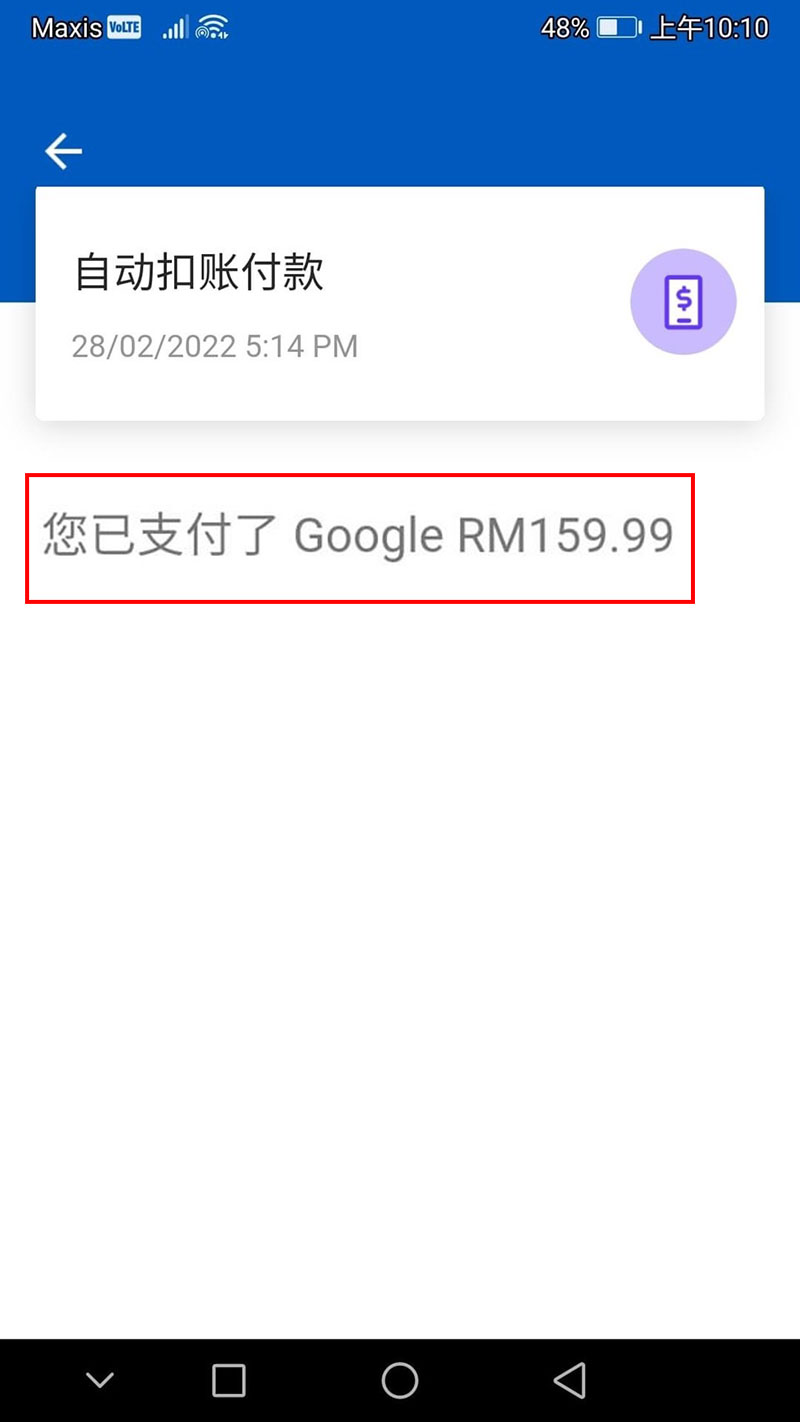
Task: Hide navigation bar with the down chevron
Action: click(100, 1381)
